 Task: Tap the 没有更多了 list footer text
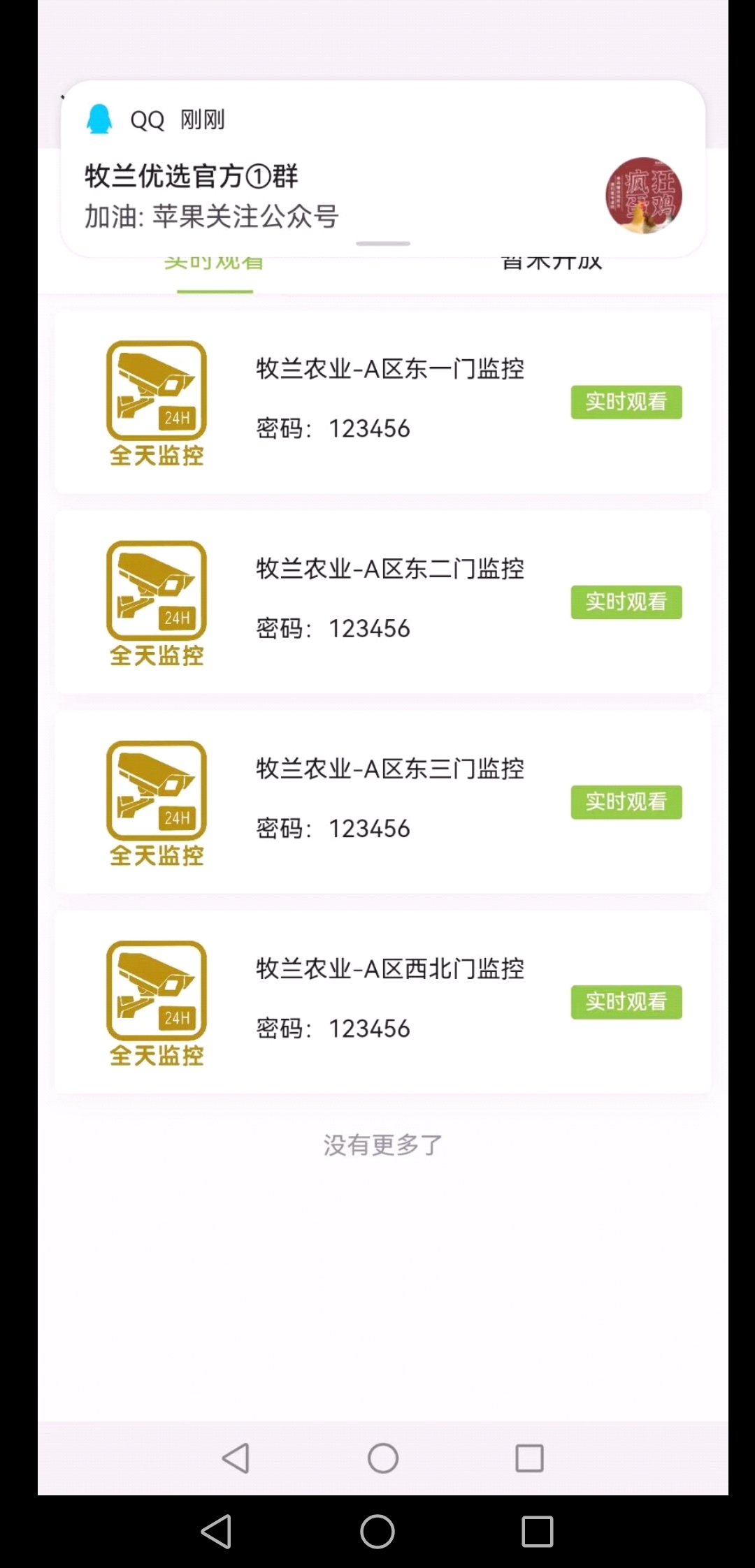tap(382, 1142)
